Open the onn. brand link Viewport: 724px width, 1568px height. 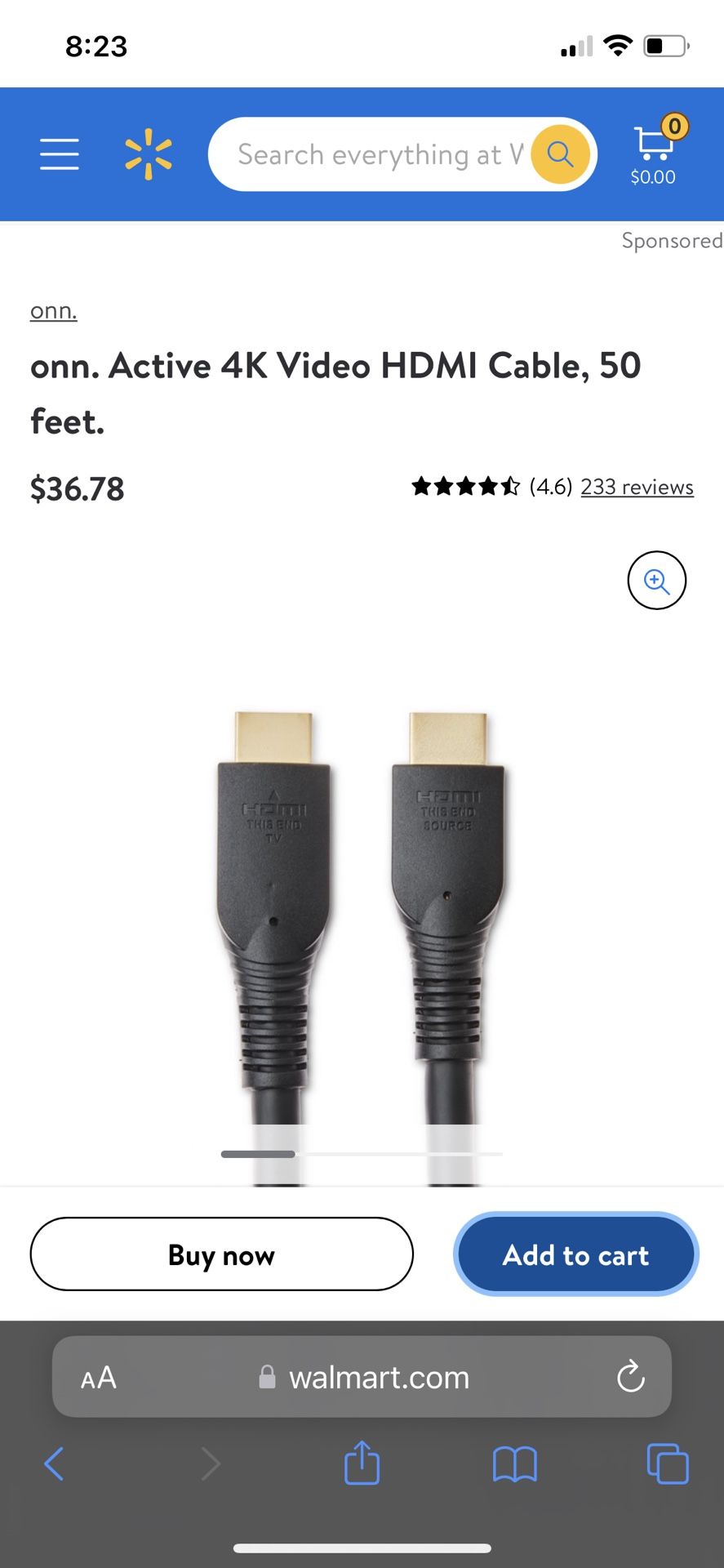(54, 311)
